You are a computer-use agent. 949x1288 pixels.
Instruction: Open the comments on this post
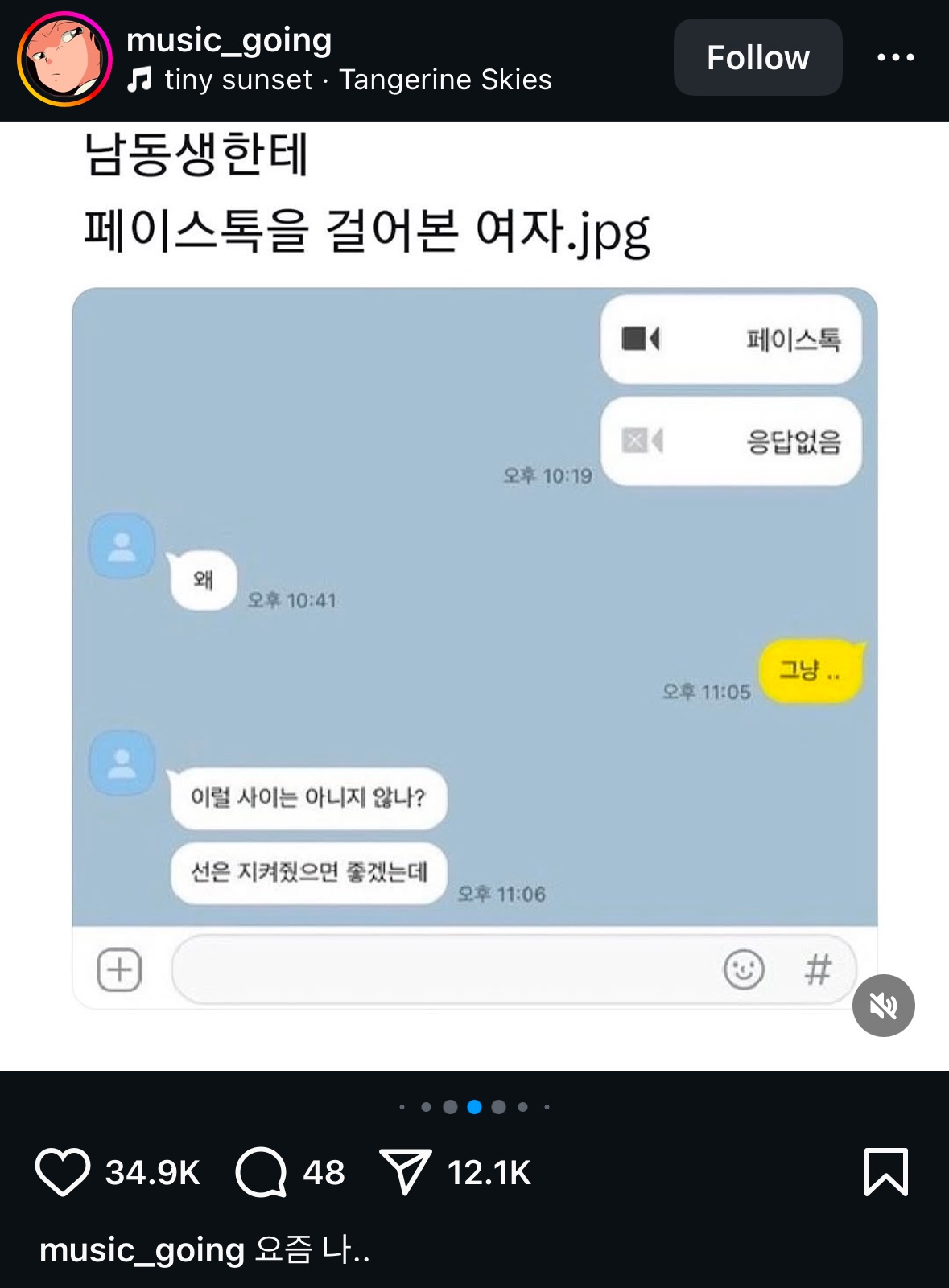(x=261, y=1172)
